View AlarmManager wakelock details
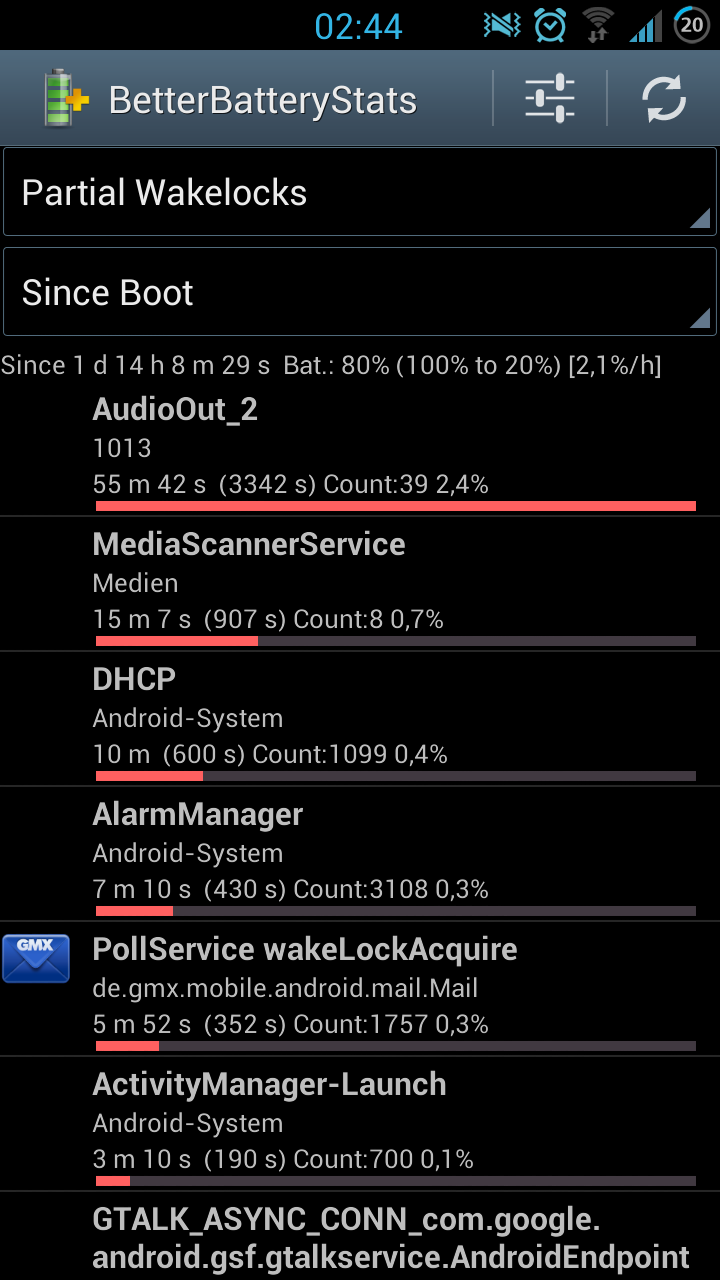This screenshot has width=720, height=1280. point(360,855)
